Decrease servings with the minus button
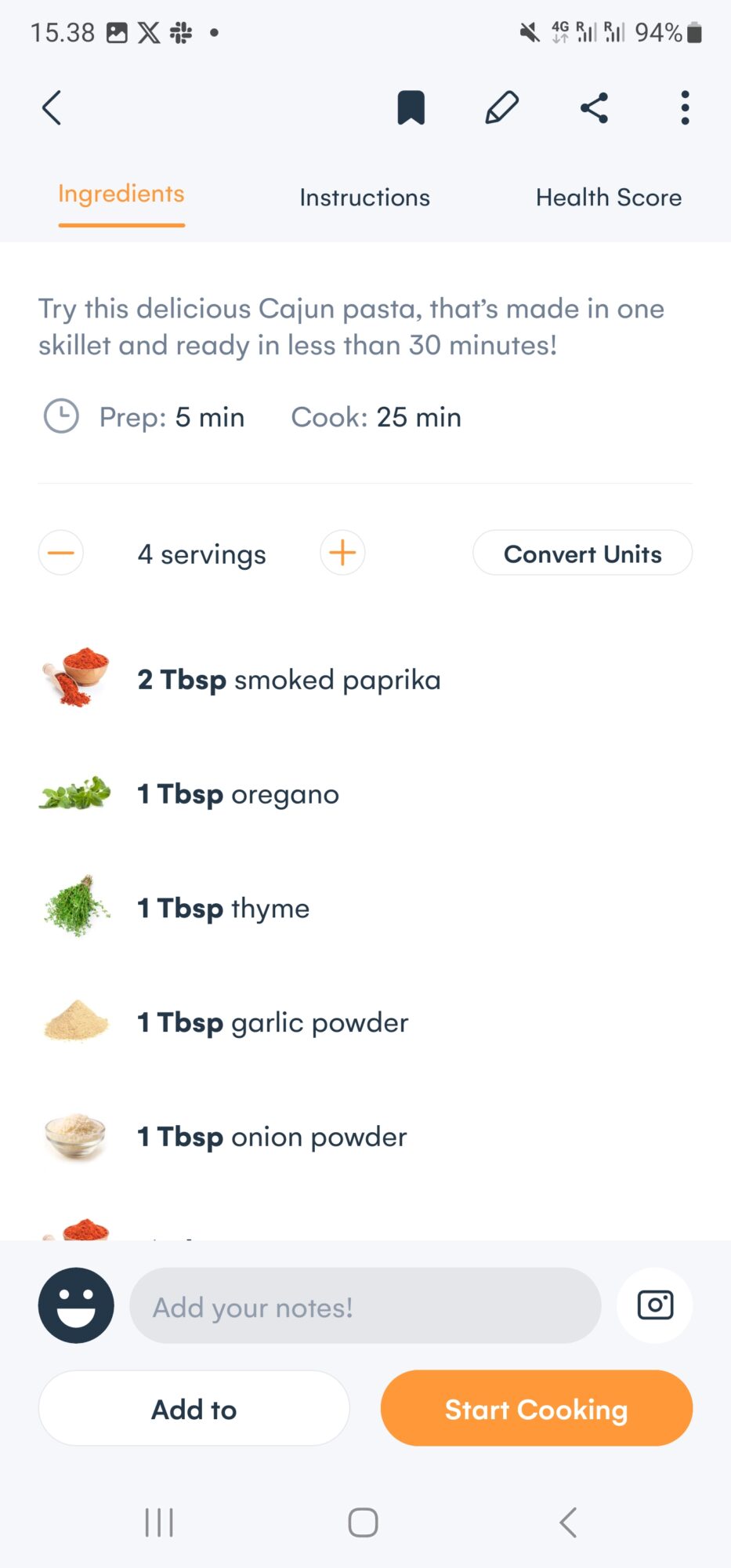 [60, 553]
